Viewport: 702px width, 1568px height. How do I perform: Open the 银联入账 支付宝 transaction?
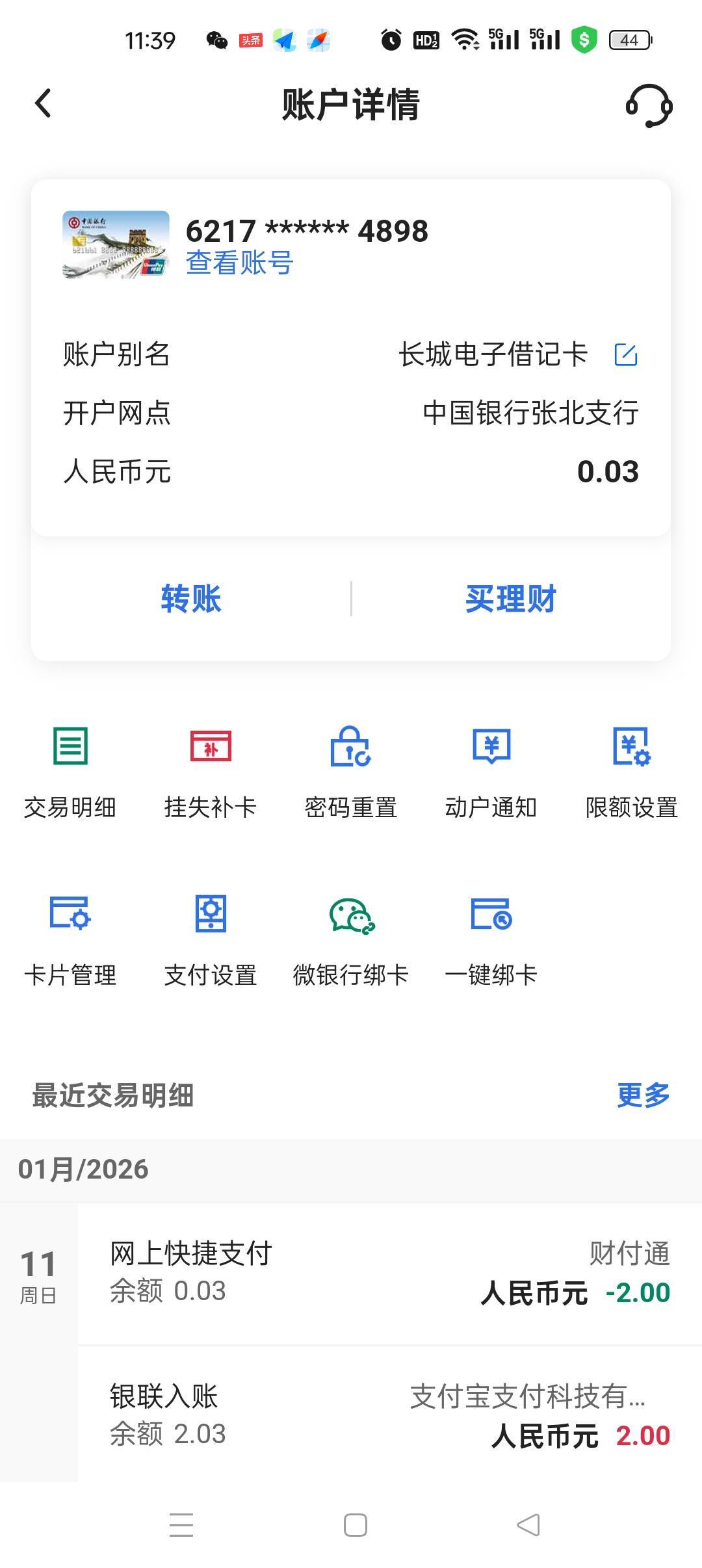[389, 1415]
